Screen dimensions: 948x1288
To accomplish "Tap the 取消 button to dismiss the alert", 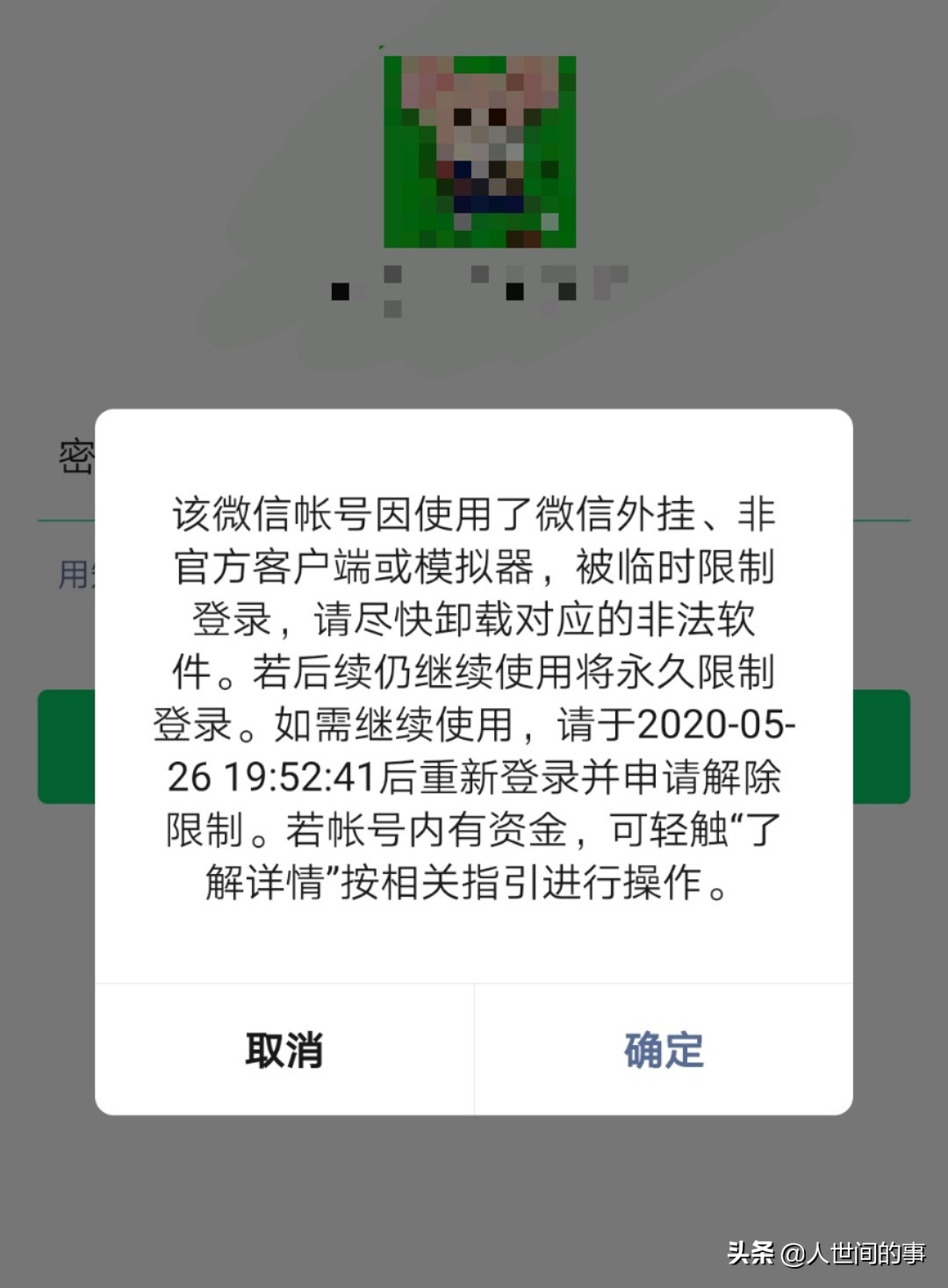I will click(283, 1049).
